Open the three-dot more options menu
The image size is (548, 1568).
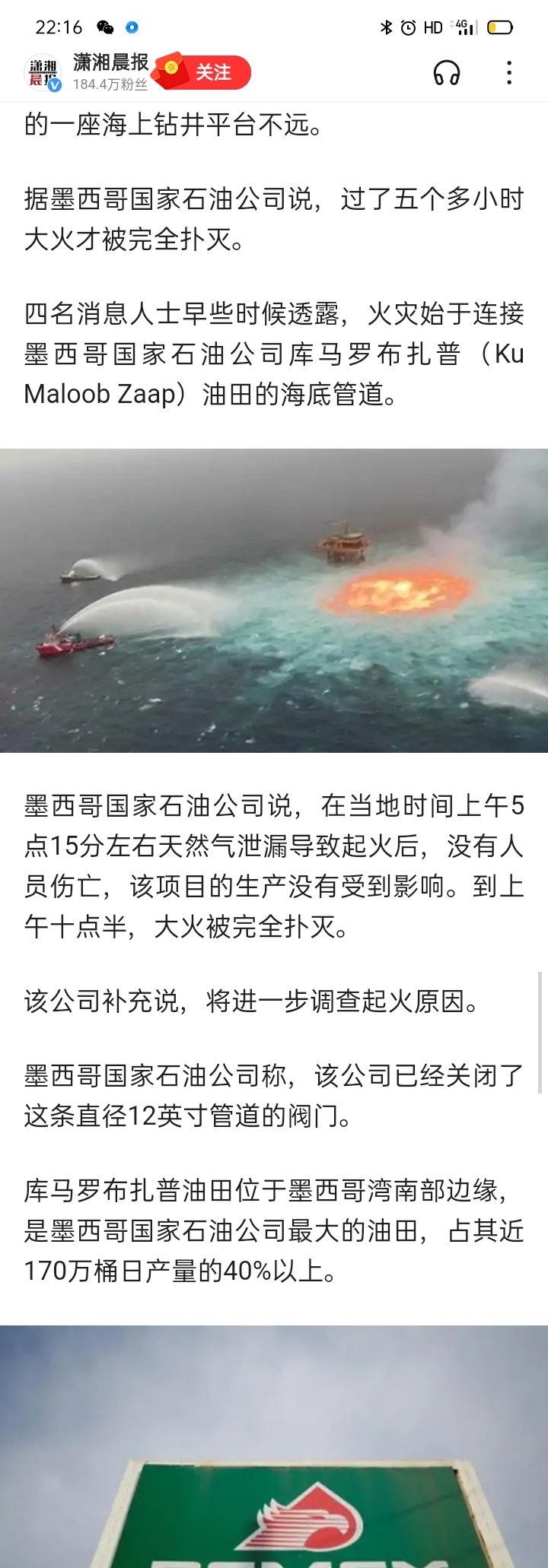click(508, 73)
